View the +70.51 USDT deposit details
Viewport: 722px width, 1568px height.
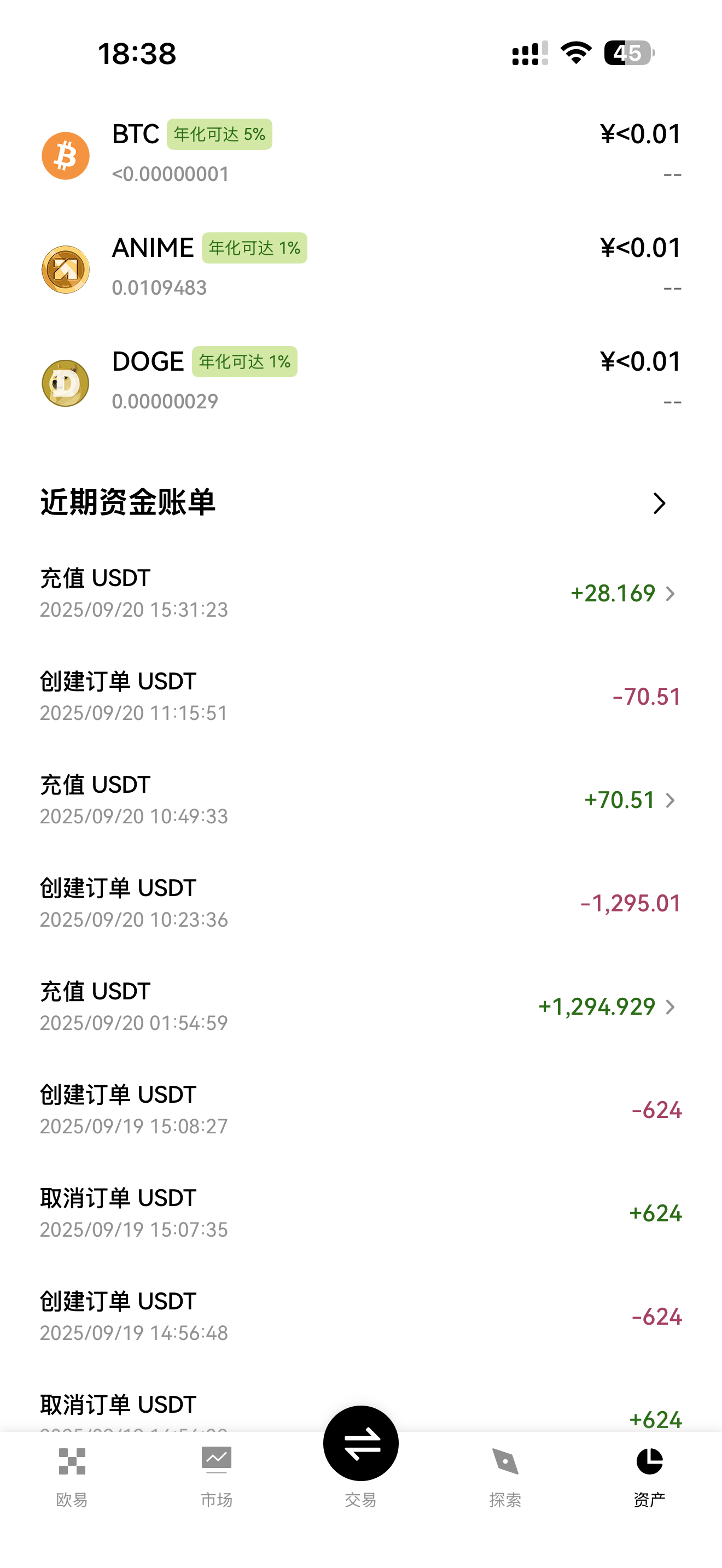pyautogui.click(x=360, y=800)
